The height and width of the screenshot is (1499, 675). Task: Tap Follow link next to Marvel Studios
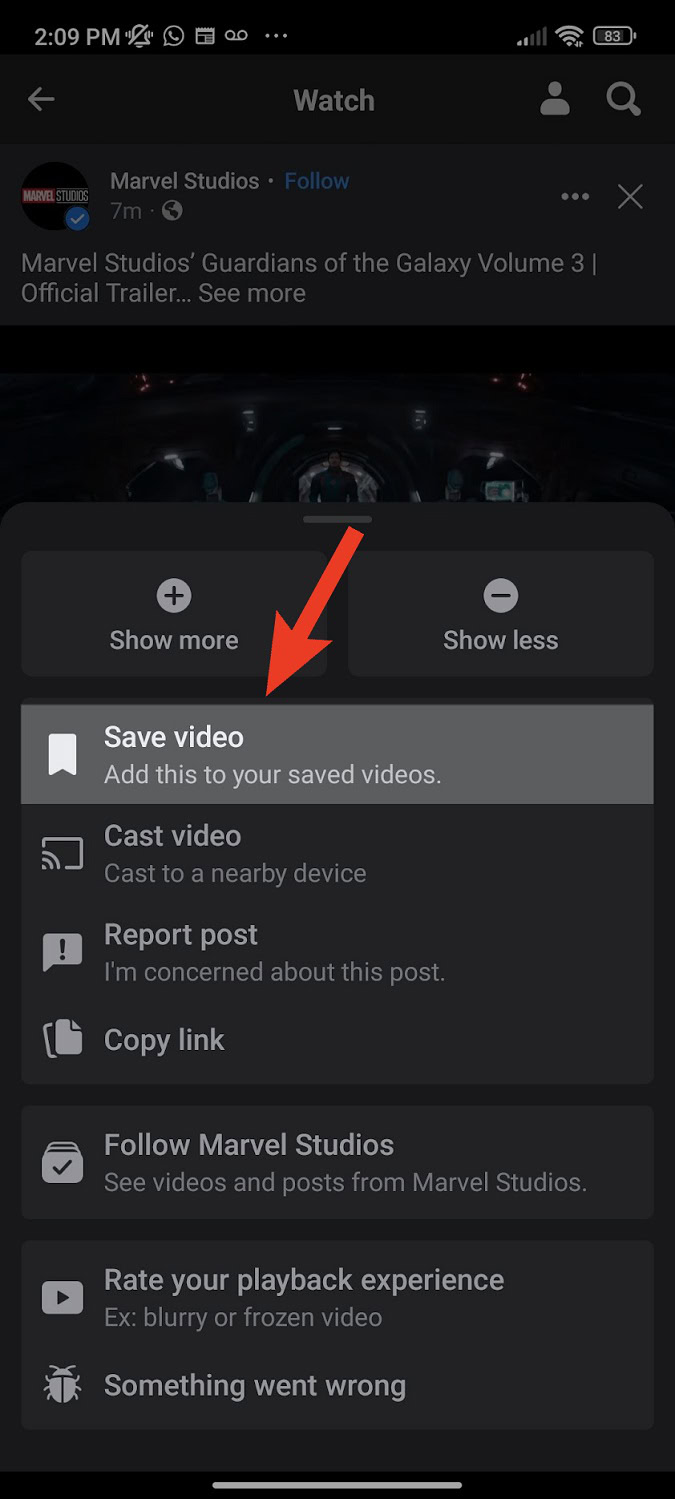(317, 181)
